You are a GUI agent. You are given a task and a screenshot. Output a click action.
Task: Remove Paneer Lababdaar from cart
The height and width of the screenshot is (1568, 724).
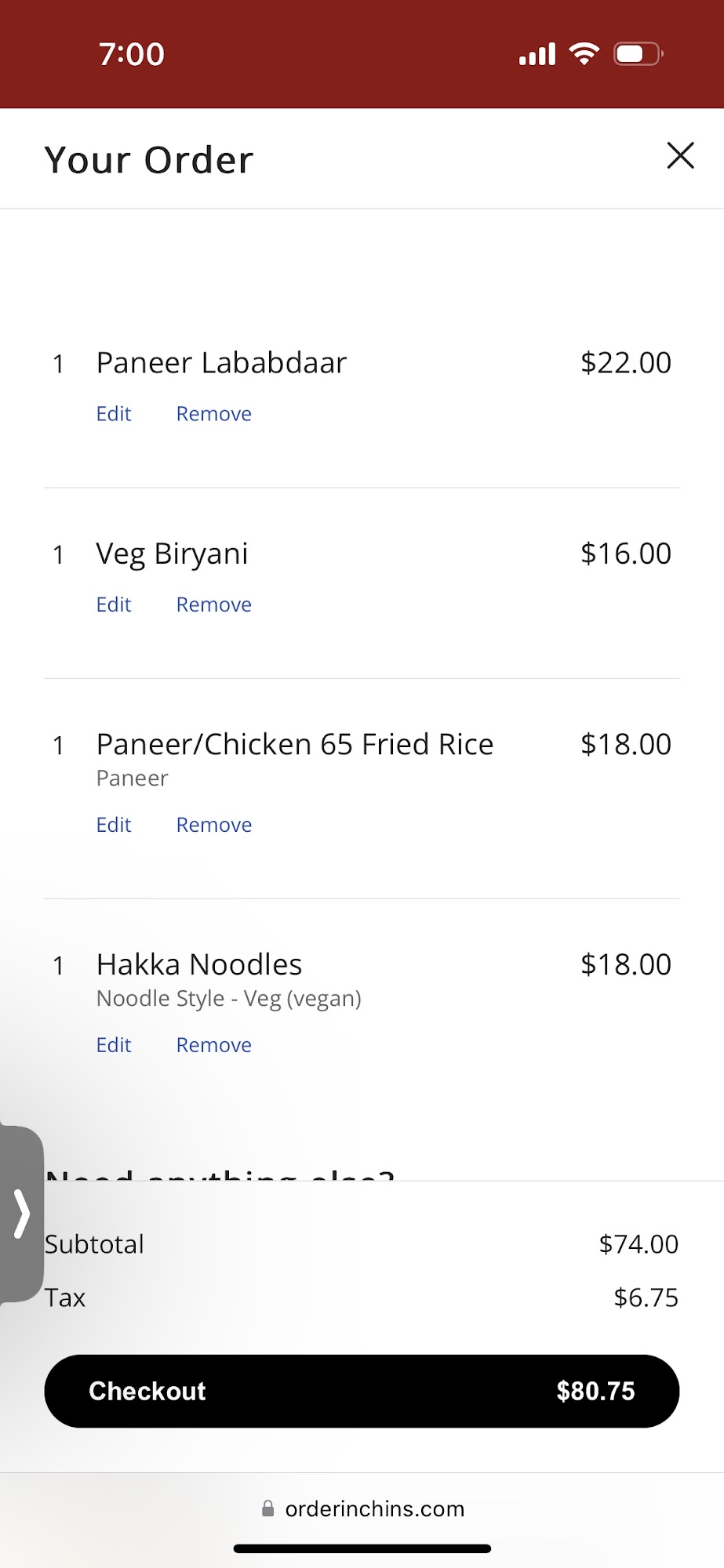tap(213, 413)
